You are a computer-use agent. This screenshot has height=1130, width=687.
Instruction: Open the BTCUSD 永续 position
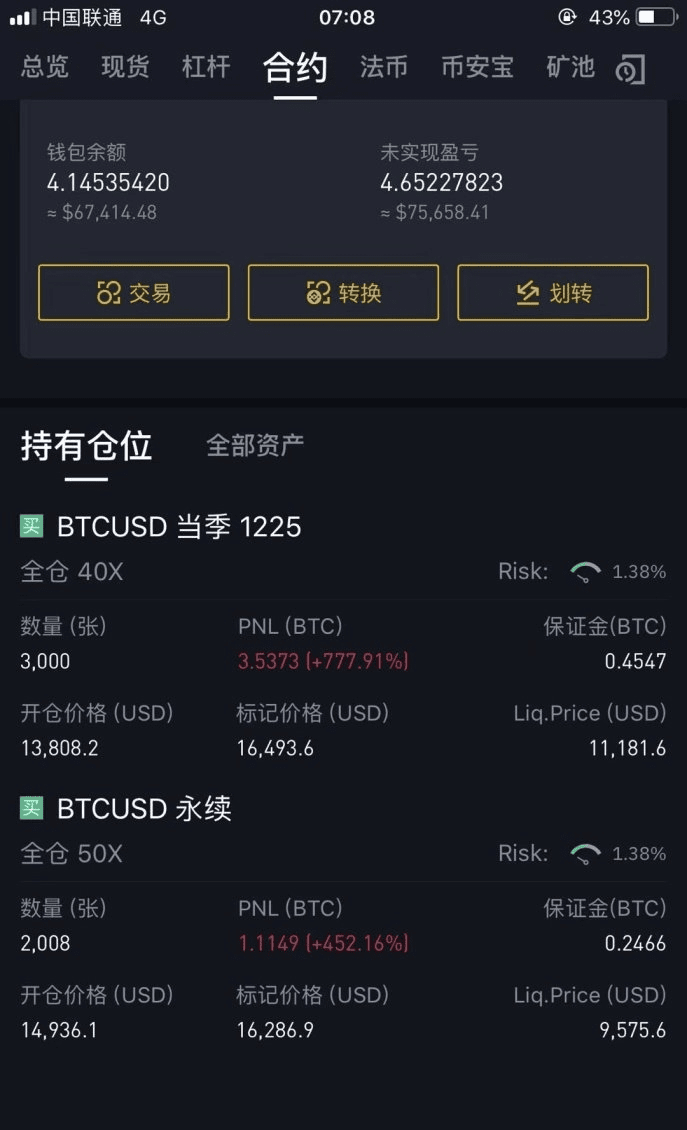pyautogui.click(x=144, y=809)
